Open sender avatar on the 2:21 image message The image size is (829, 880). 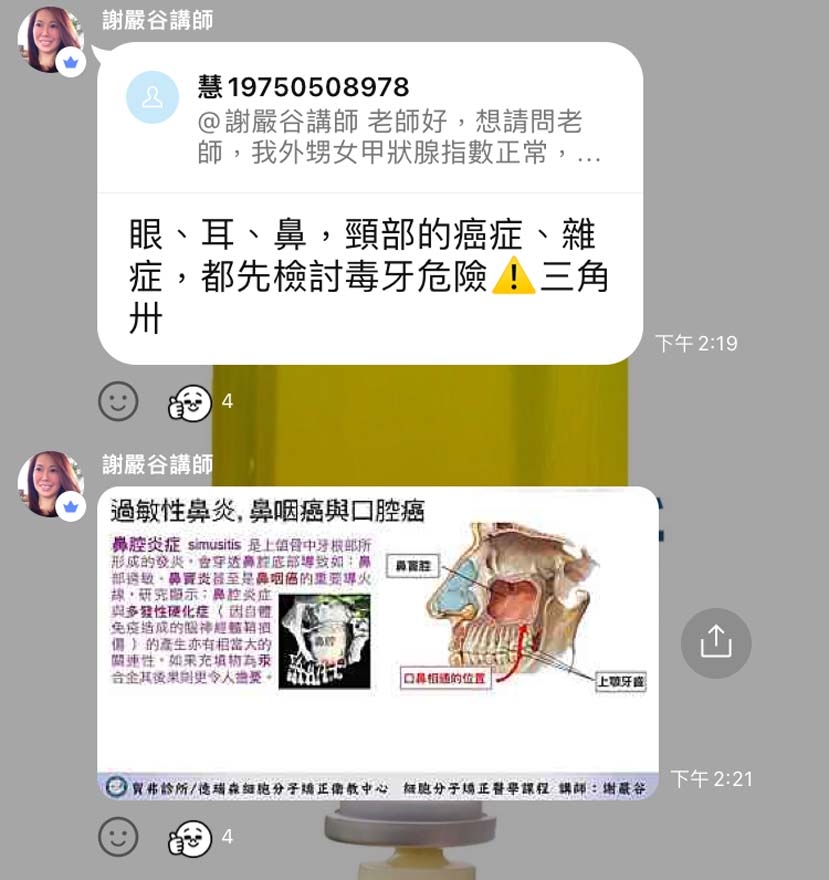point(50,484)
